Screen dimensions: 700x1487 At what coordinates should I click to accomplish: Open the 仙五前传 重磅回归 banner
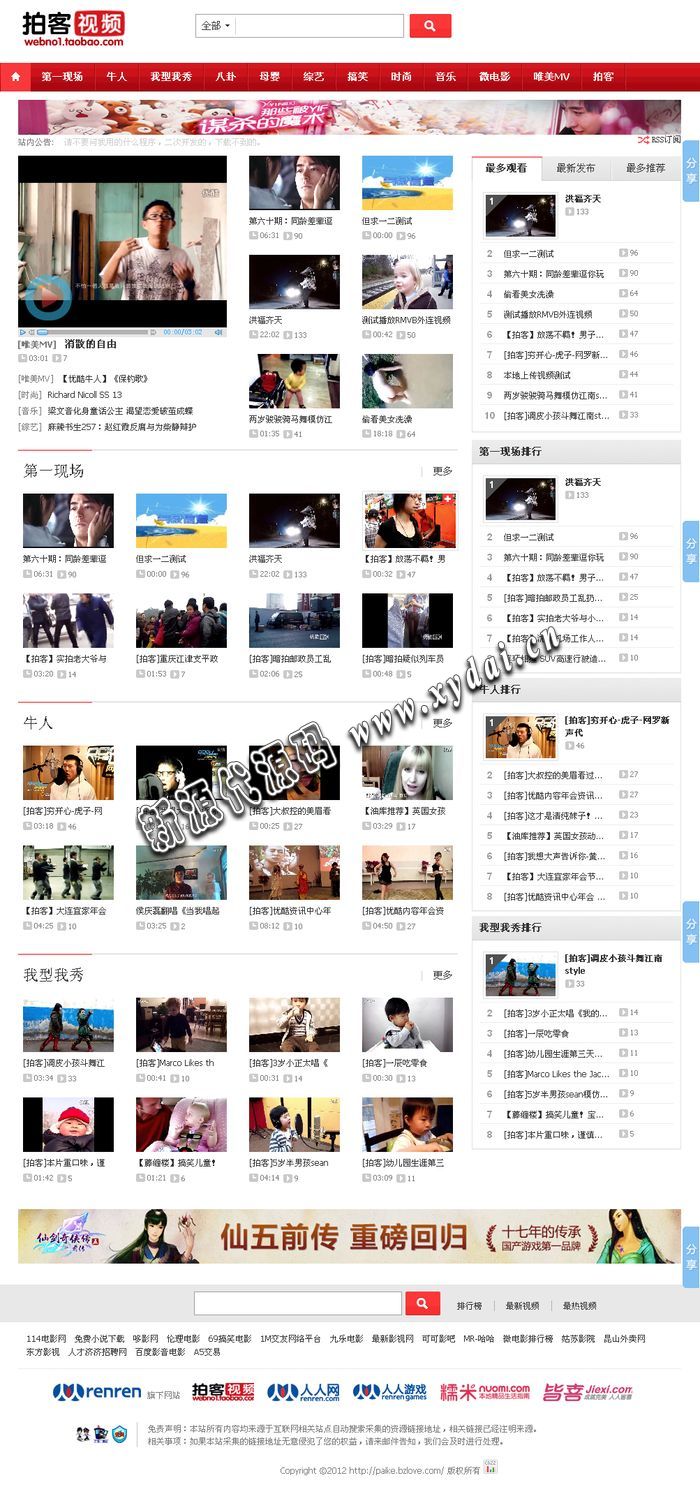tap(349, 1237)
